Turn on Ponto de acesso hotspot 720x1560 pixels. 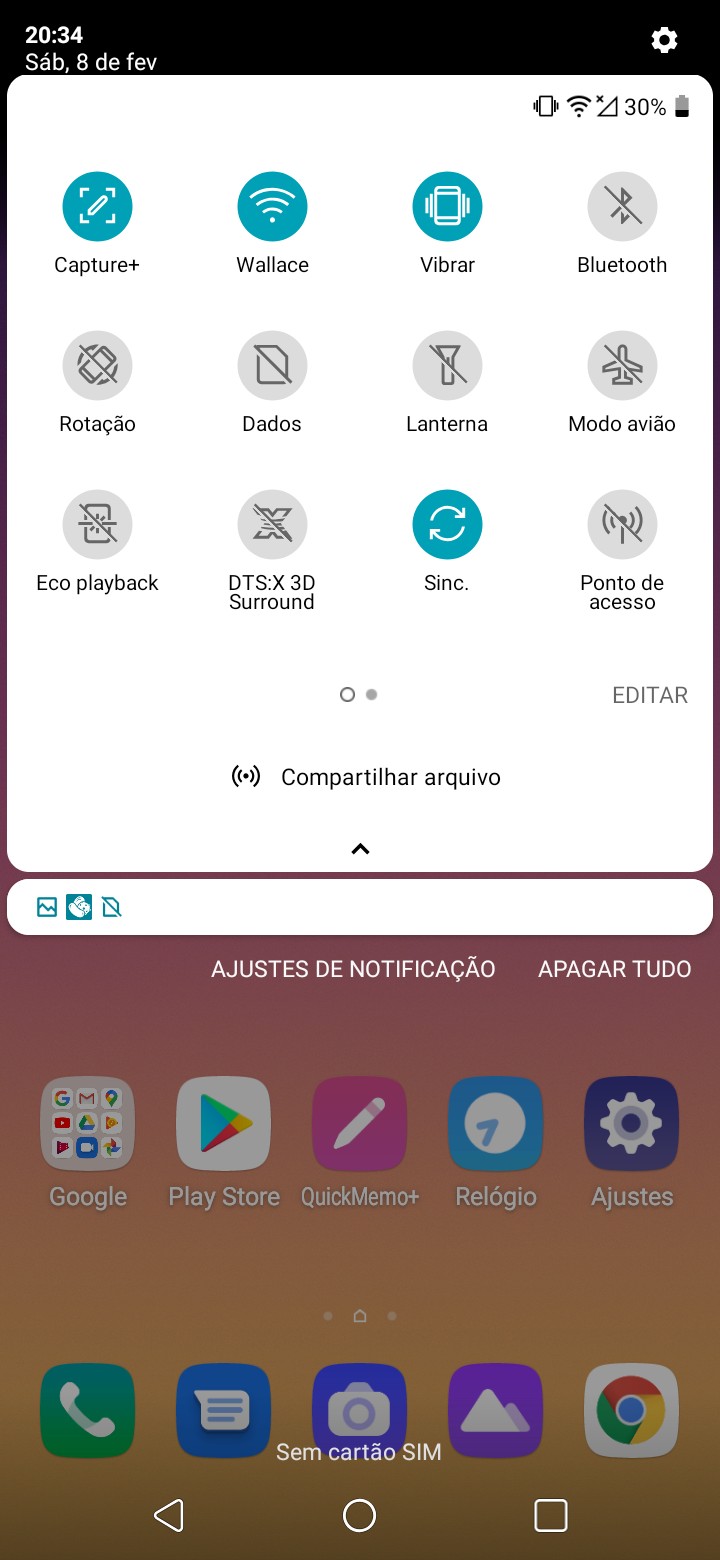point(622,525)
